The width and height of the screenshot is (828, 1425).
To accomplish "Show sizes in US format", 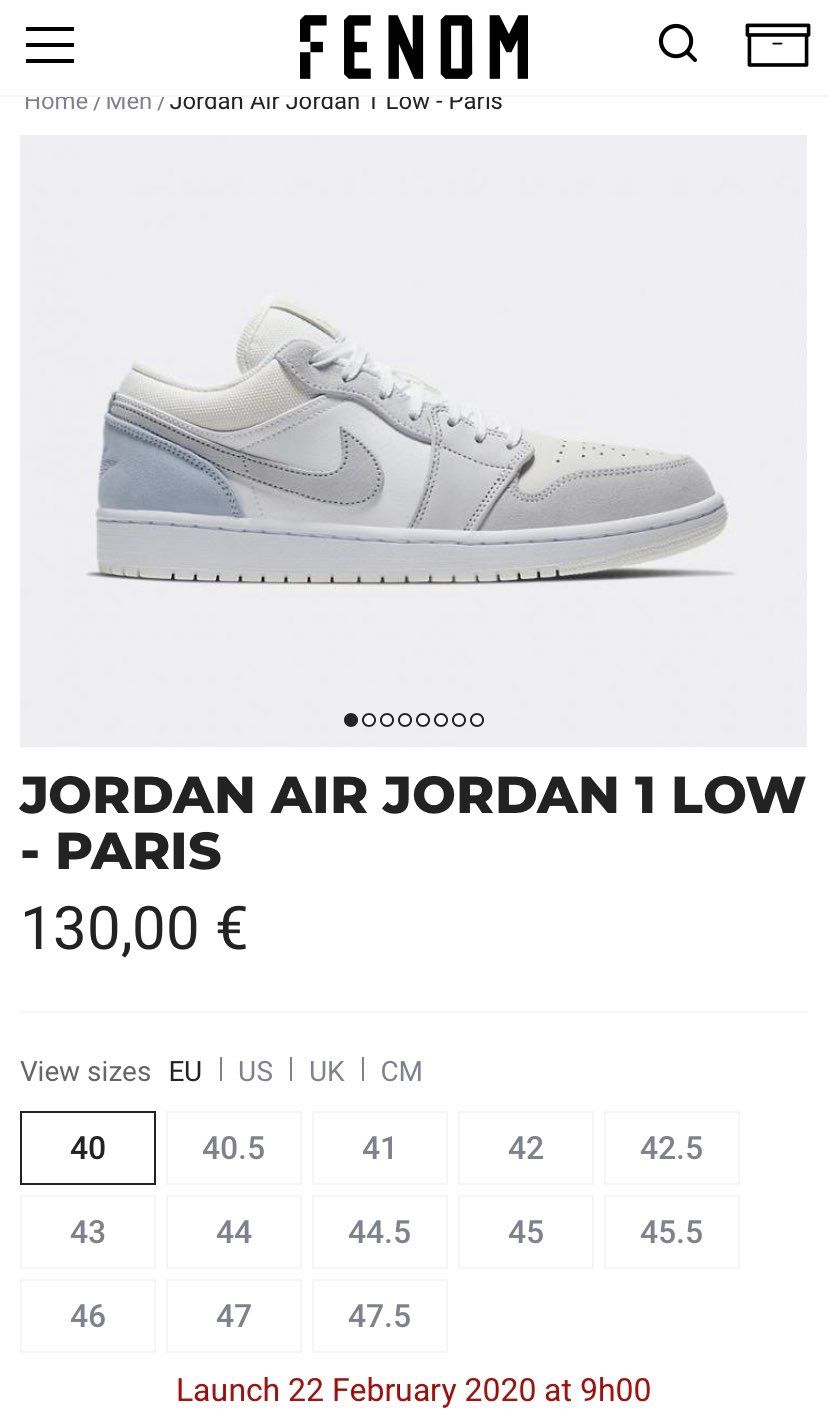I will 255,1071.
